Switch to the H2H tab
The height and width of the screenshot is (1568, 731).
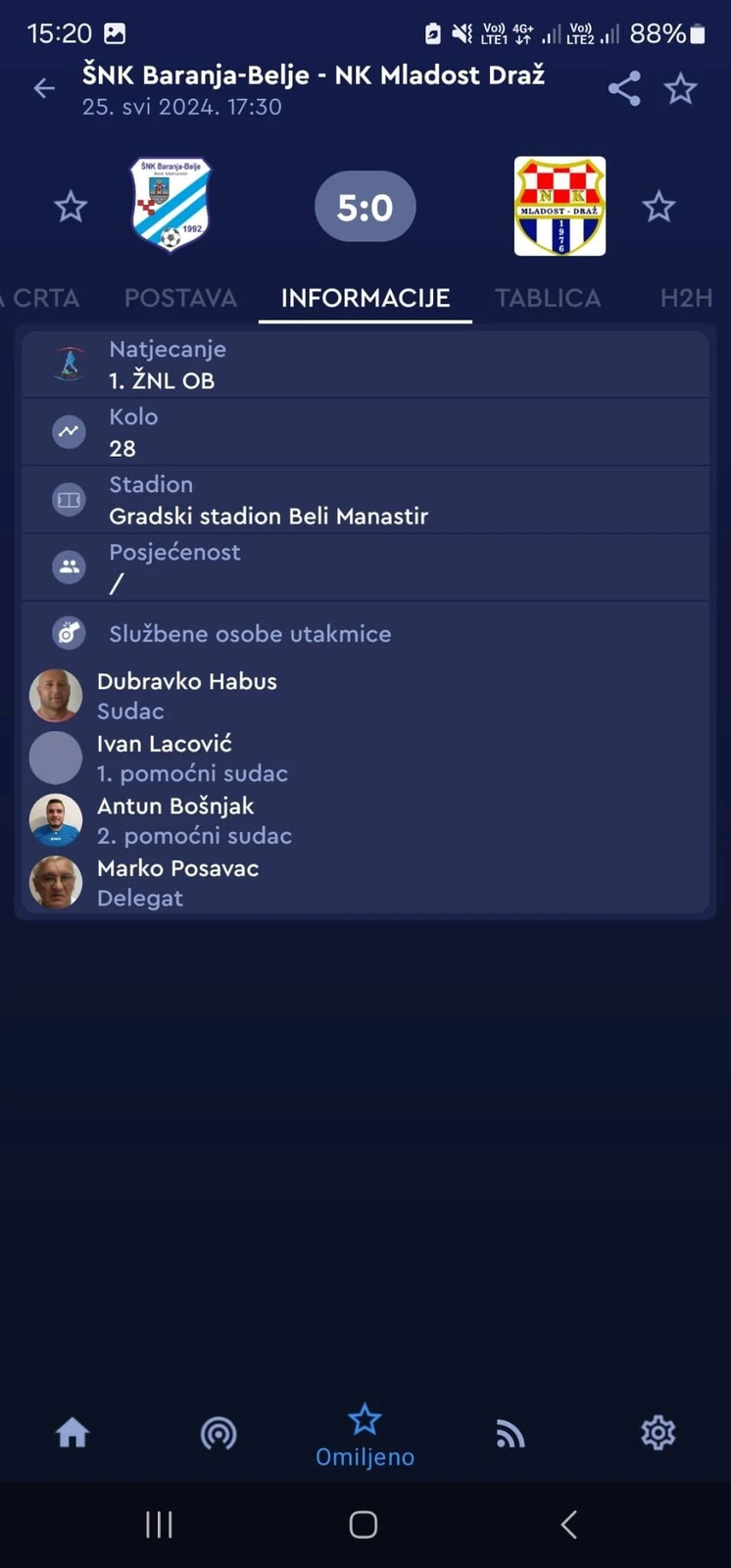686,298
